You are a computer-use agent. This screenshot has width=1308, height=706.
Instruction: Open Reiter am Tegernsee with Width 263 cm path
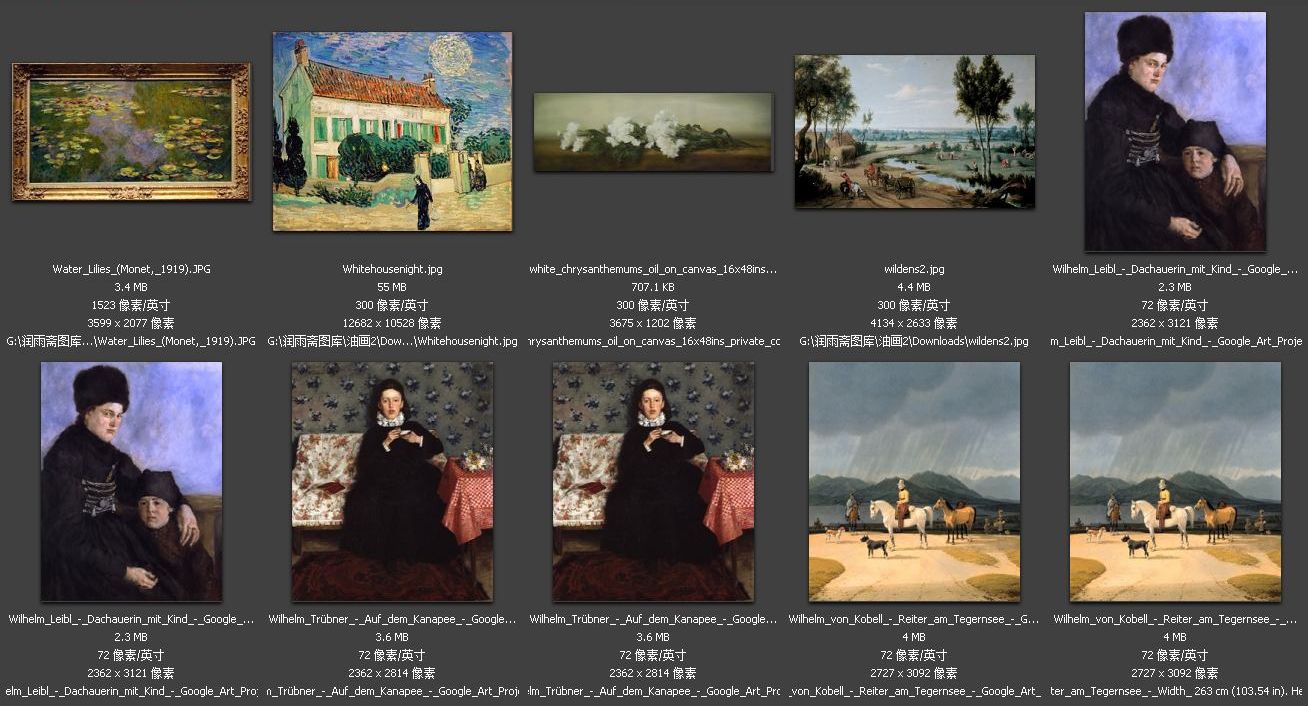pos(1175,481)
